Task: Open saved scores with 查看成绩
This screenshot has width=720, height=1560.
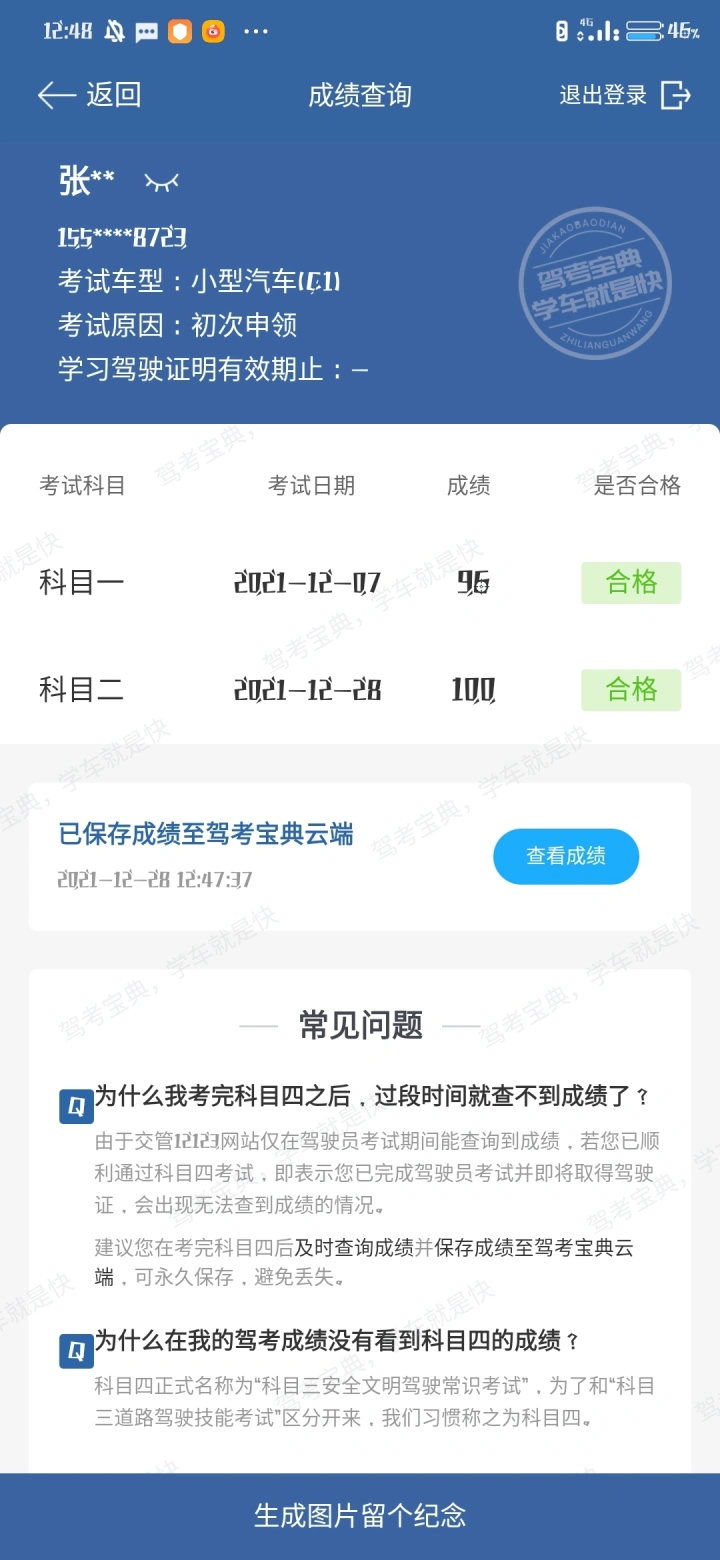Action: (566, 856)
